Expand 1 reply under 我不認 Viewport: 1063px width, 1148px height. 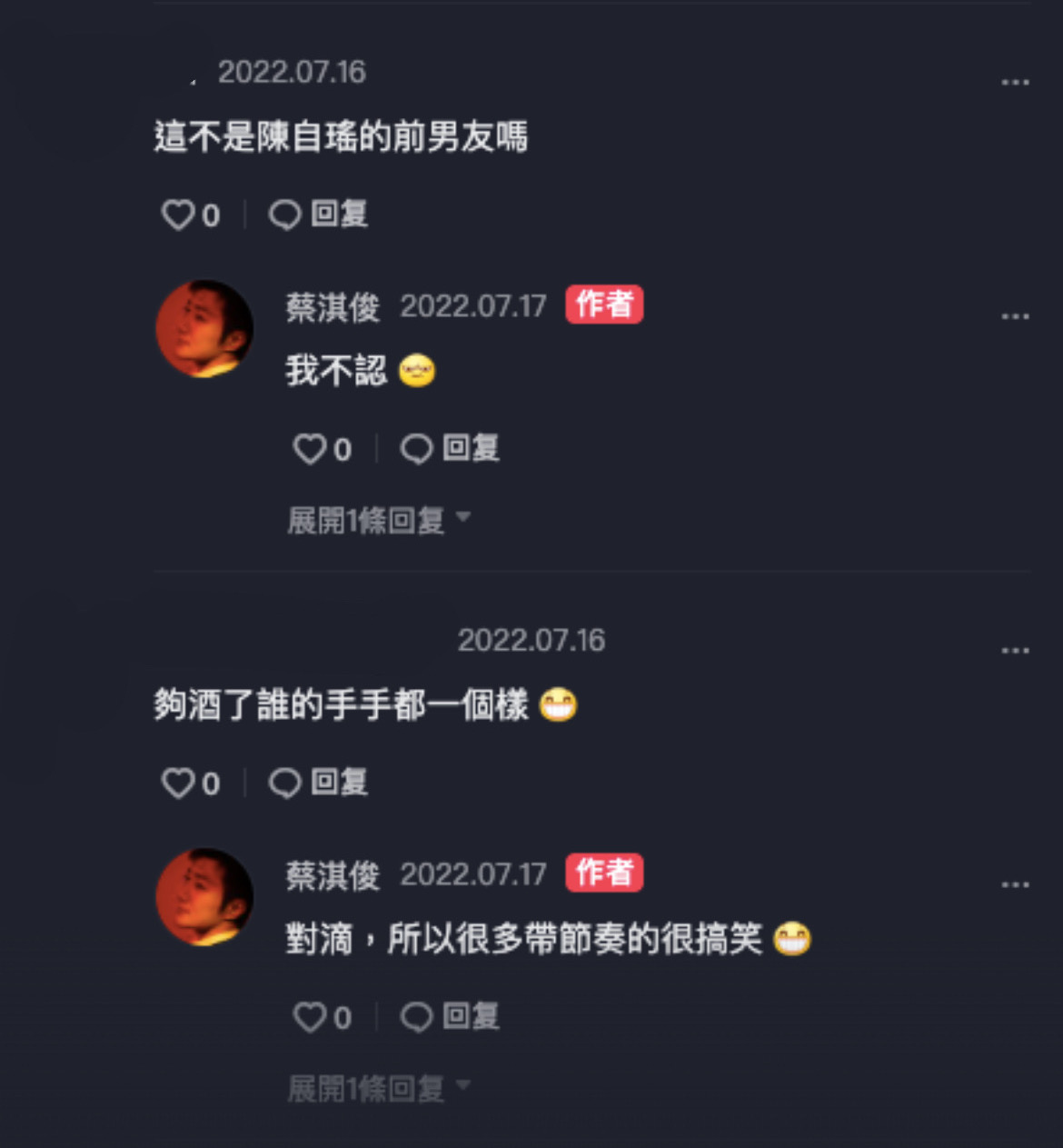pyautogui.click(x=378, y=520)
